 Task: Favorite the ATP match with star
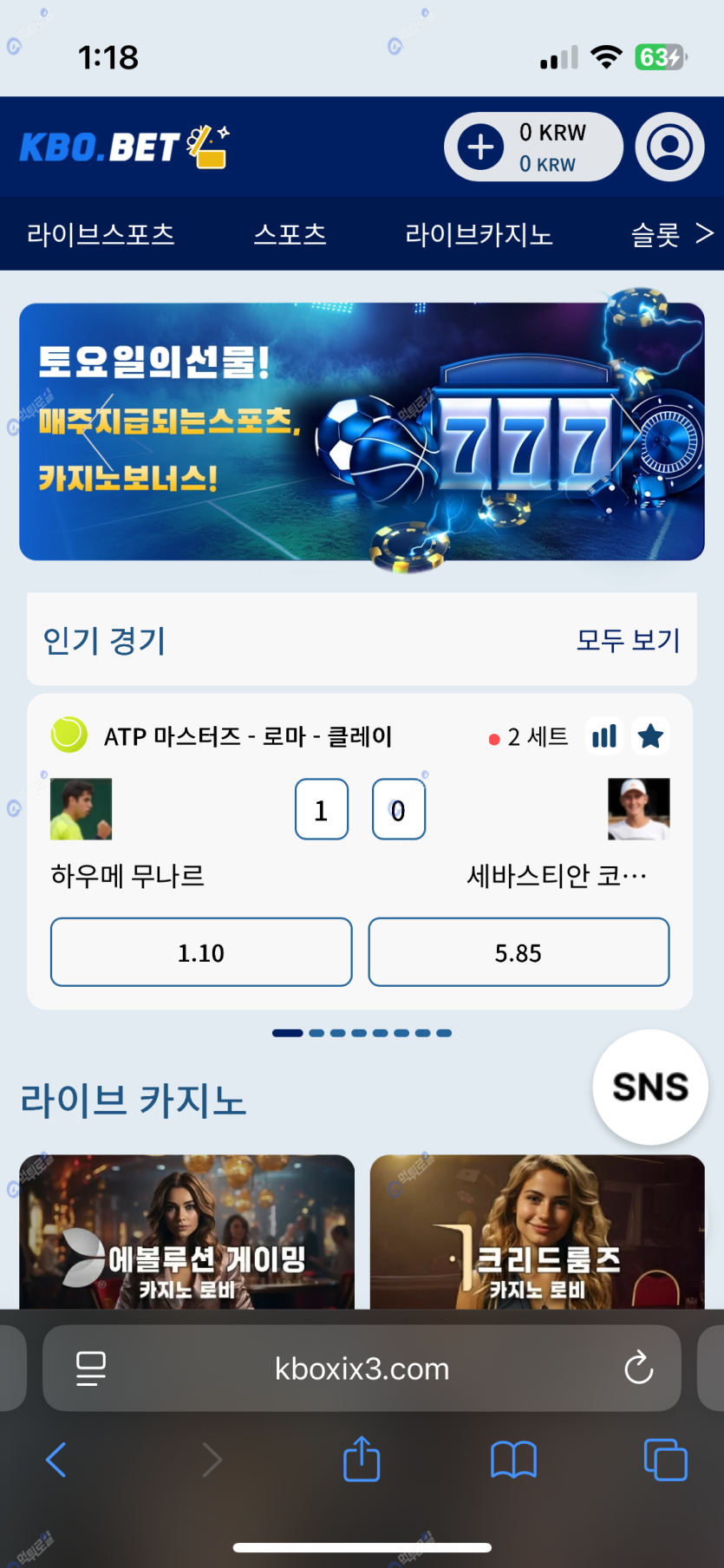pyautogui.click(x=650, y=736)
